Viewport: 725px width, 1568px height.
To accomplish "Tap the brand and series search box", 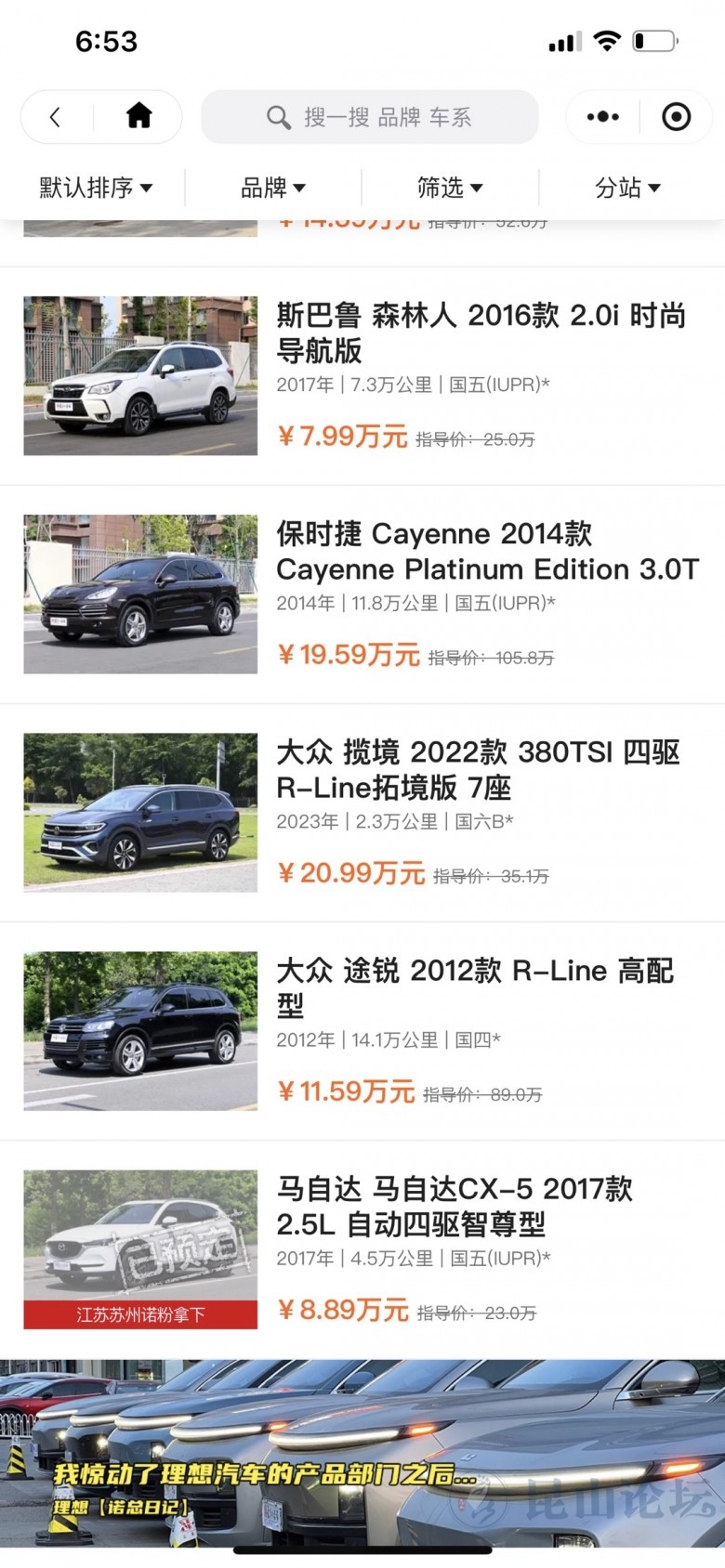I will click(370, 117).
